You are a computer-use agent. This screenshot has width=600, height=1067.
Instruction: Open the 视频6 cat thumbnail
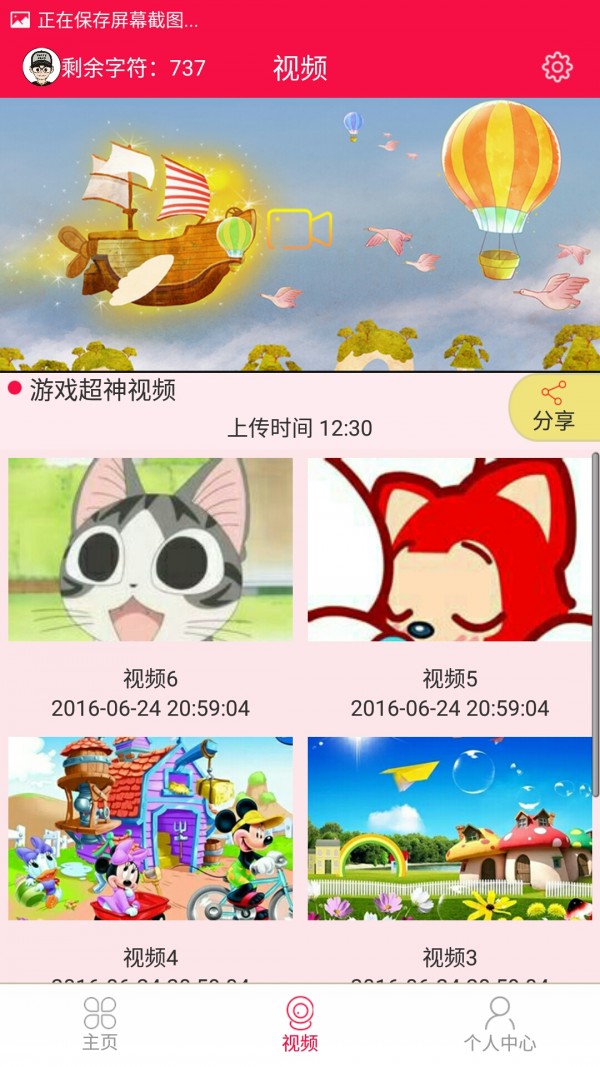tap(150, 549)
